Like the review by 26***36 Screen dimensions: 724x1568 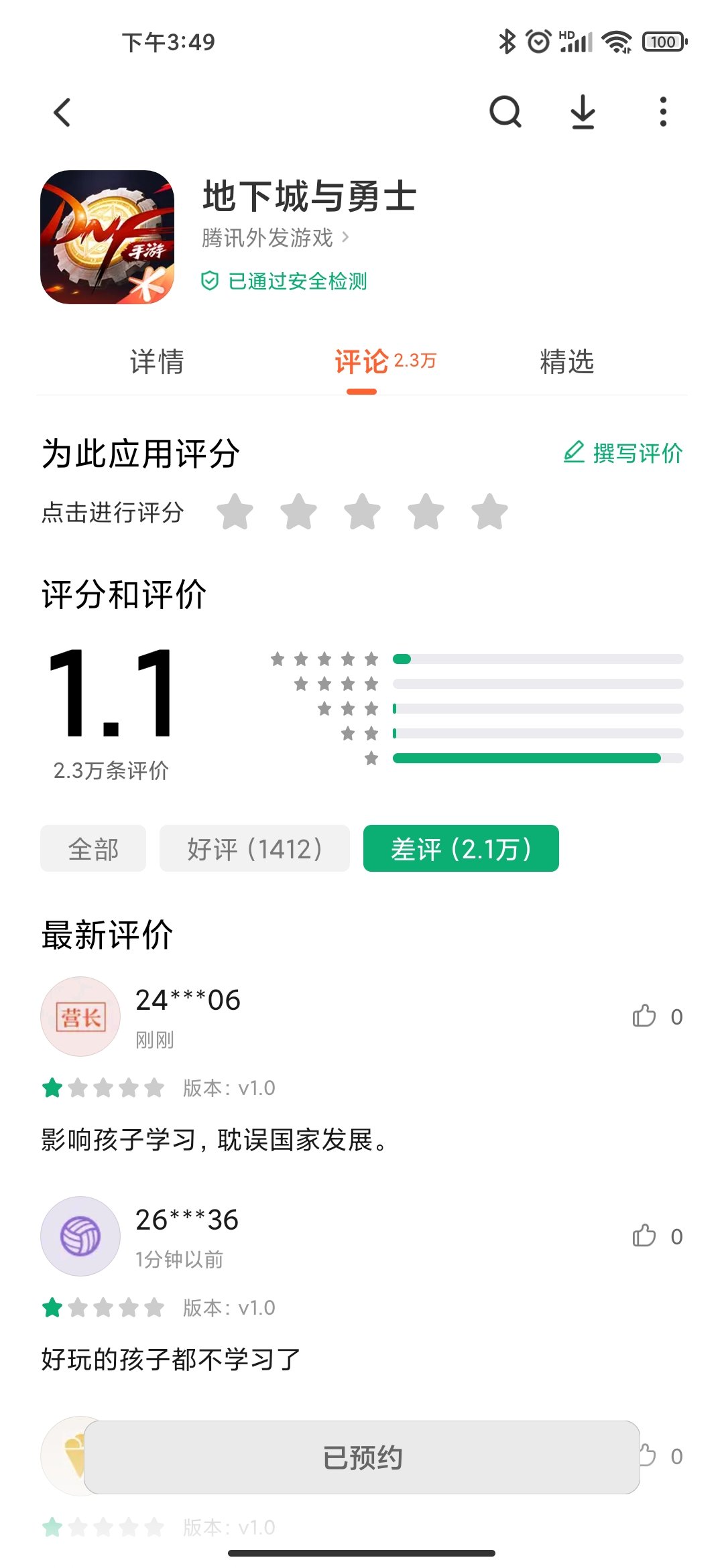coord(656,1236)
